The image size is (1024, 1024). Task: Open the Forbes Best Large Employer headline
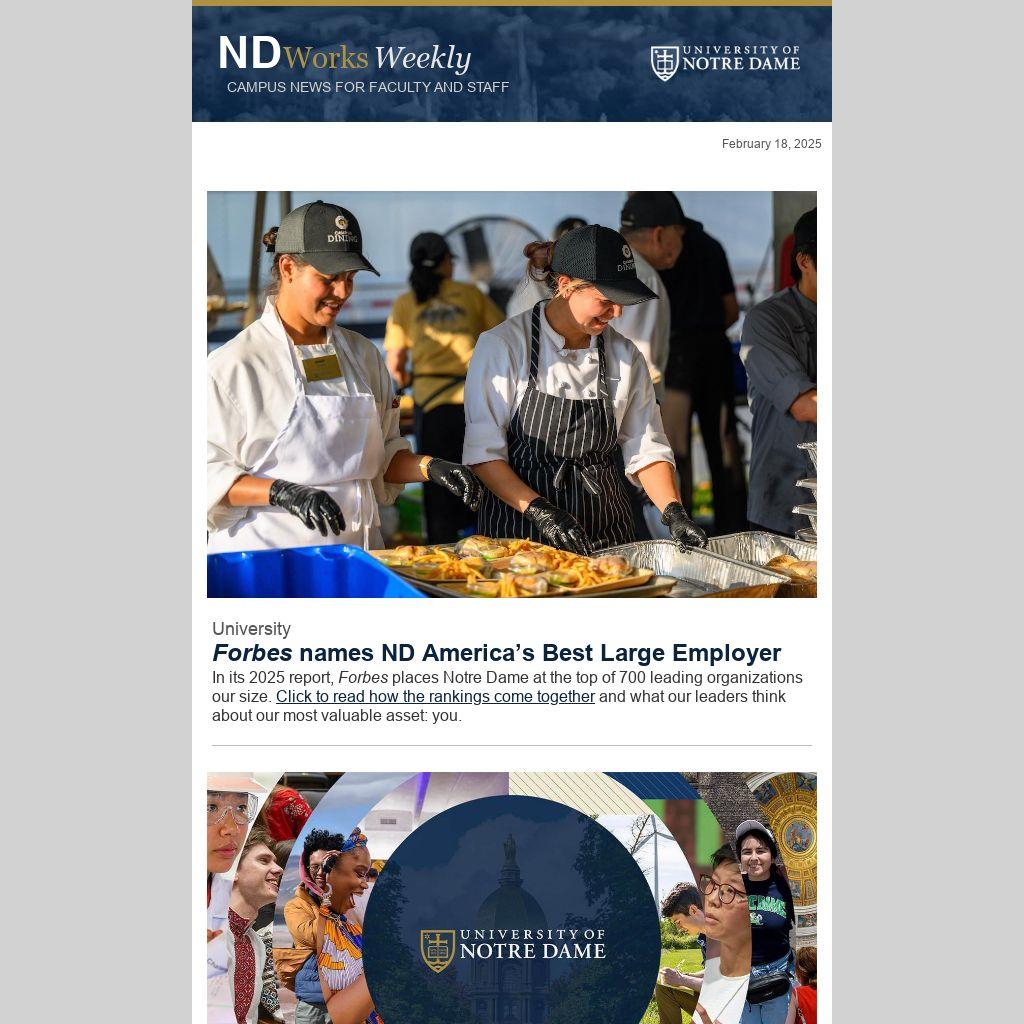(496, 653)
